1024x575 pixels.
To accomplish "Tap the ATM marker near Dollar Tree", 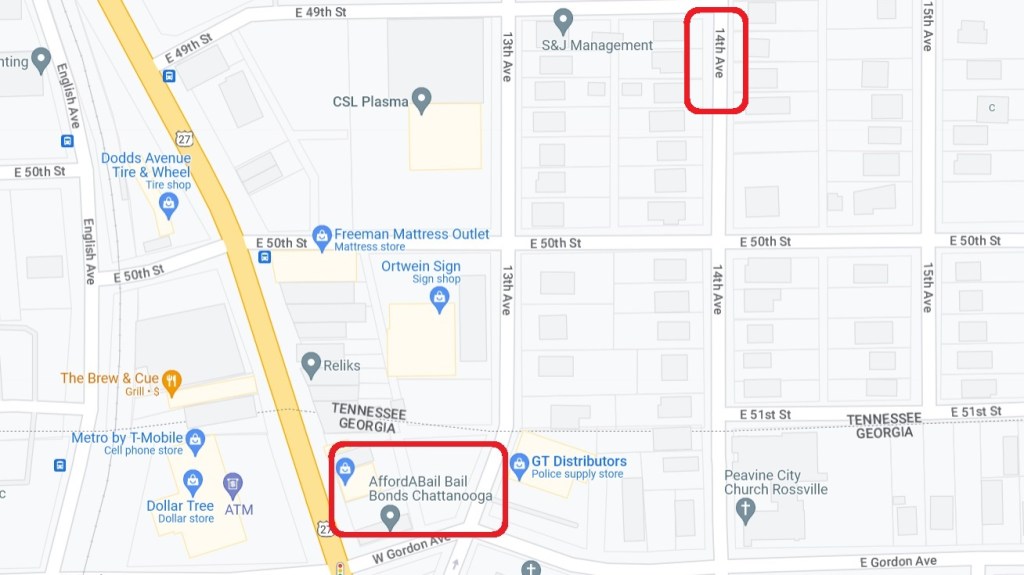I will (233, 486).
